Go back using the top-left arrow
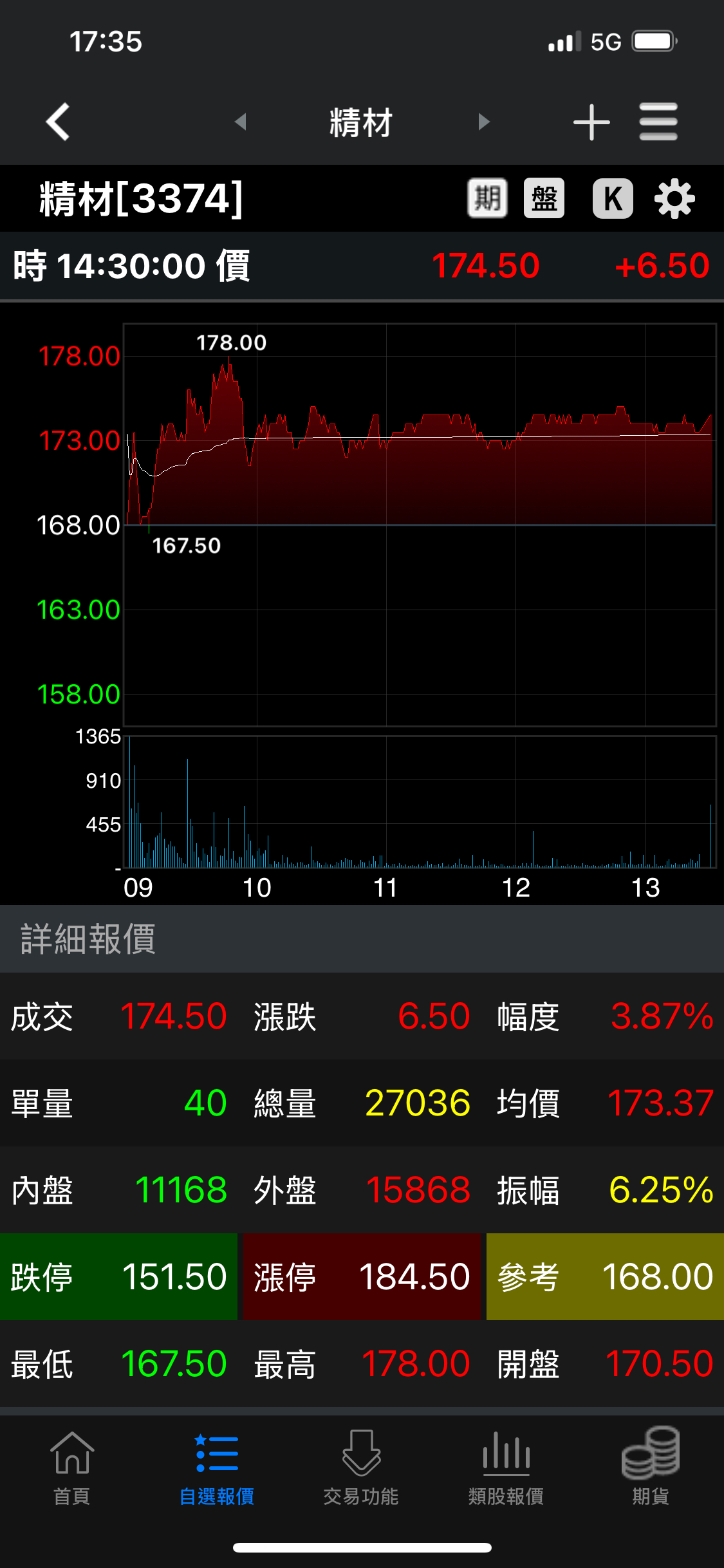724x1568 pixels. (x=58, y=122)
